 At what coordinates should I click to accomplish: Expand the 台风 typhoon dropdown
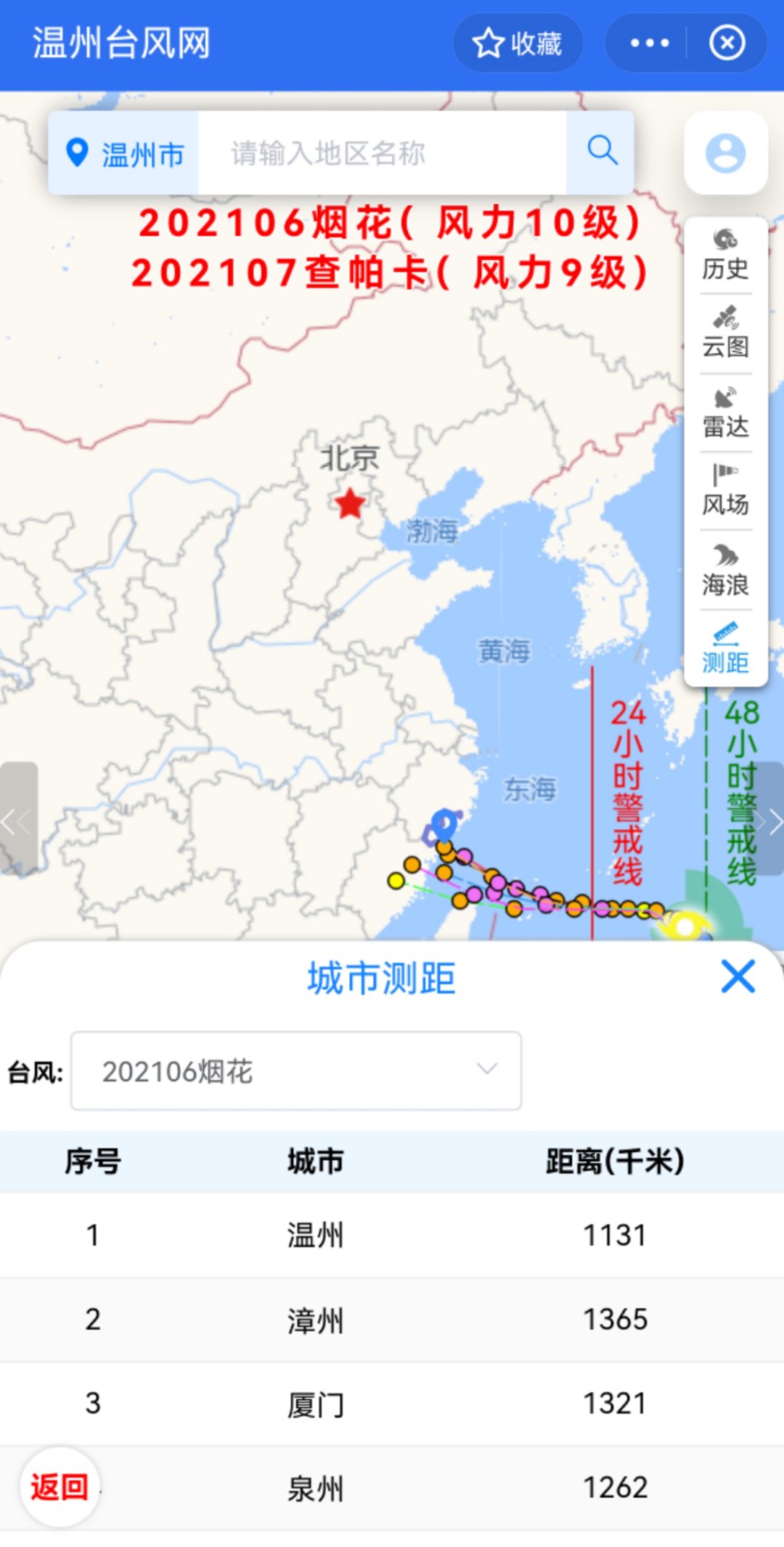click(x=296, y=1072)
